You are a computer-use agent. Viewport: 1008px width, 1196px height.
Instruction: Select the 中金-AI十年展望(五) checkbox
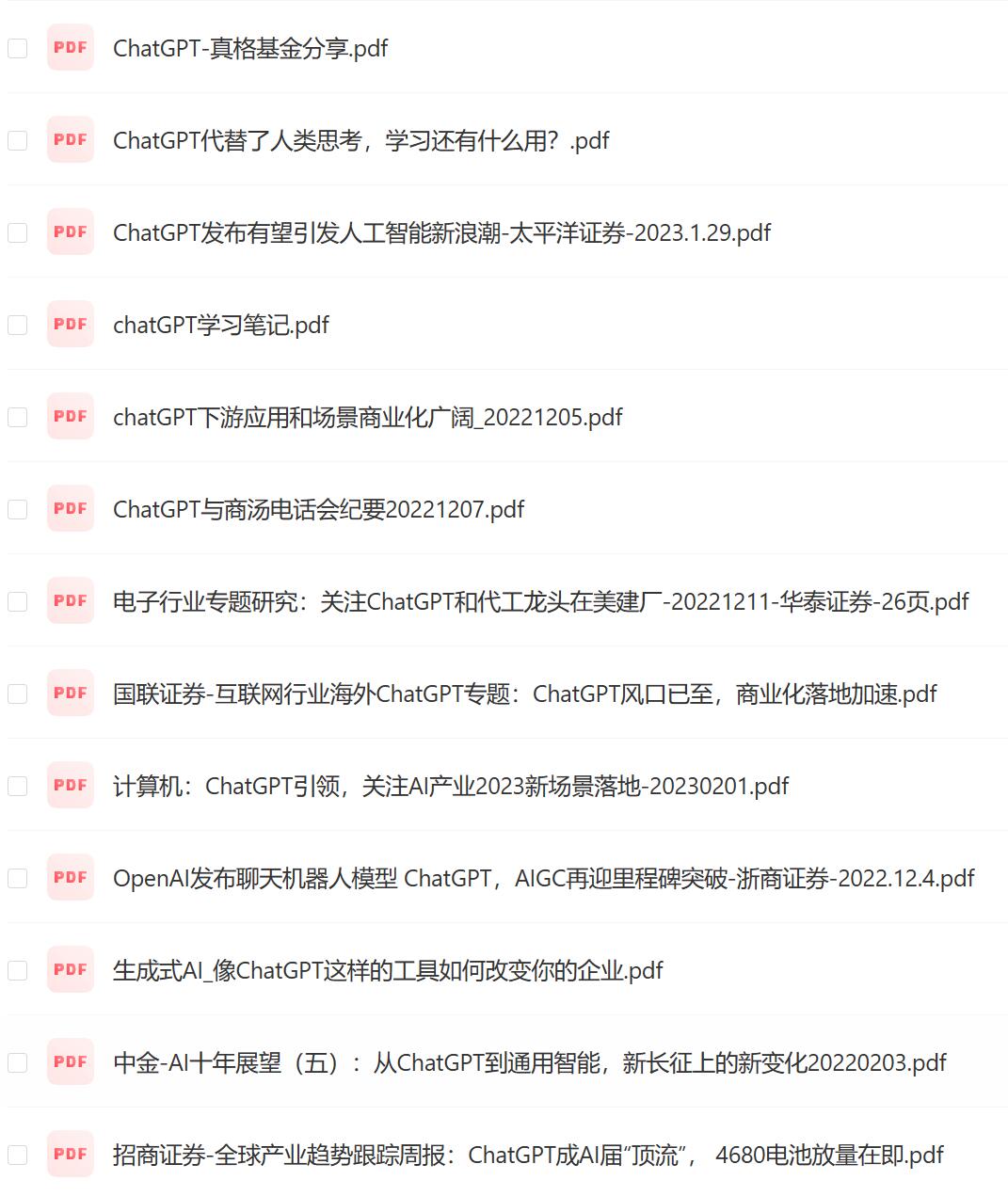point(18,1062)
